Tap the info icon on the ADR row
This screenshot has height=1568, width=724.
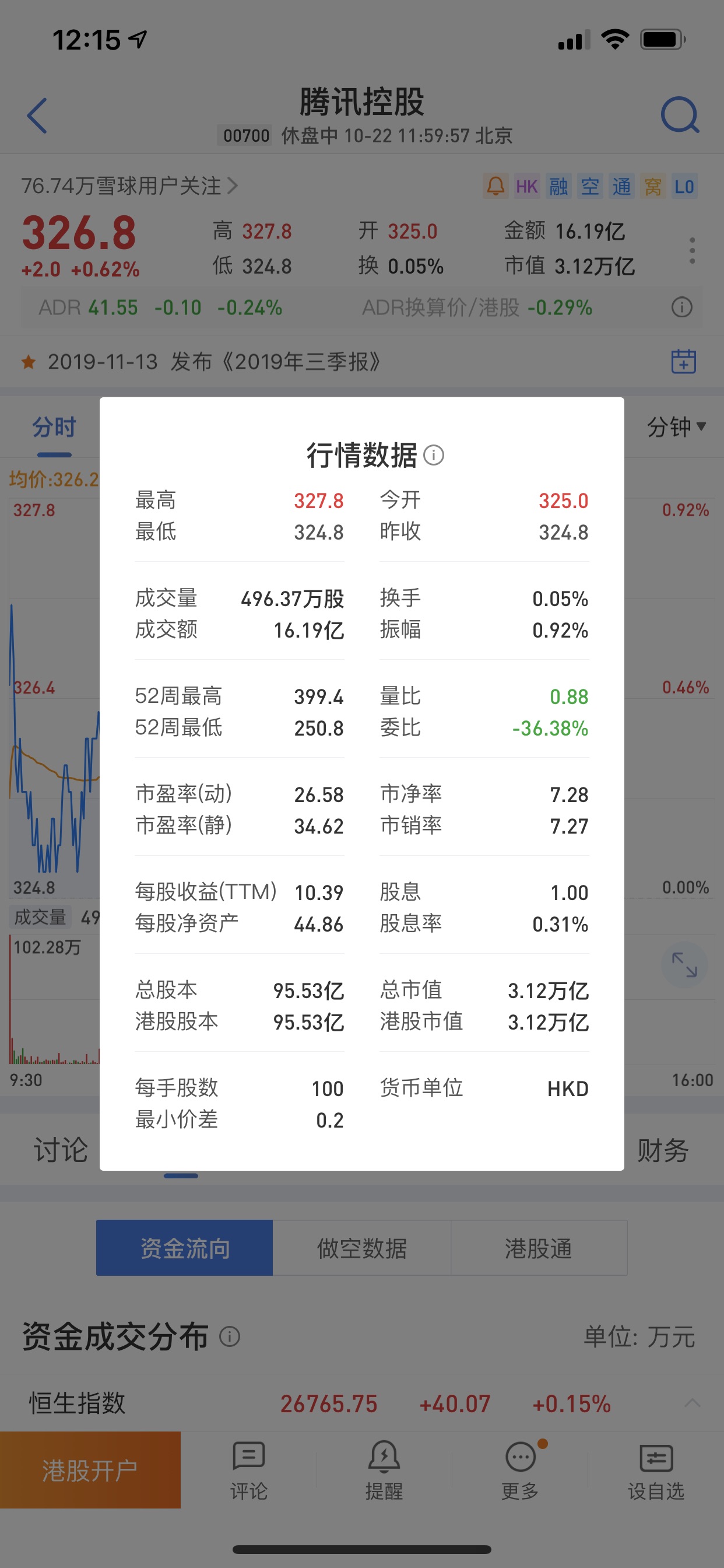pyautogui.click(x=681, y=307)
